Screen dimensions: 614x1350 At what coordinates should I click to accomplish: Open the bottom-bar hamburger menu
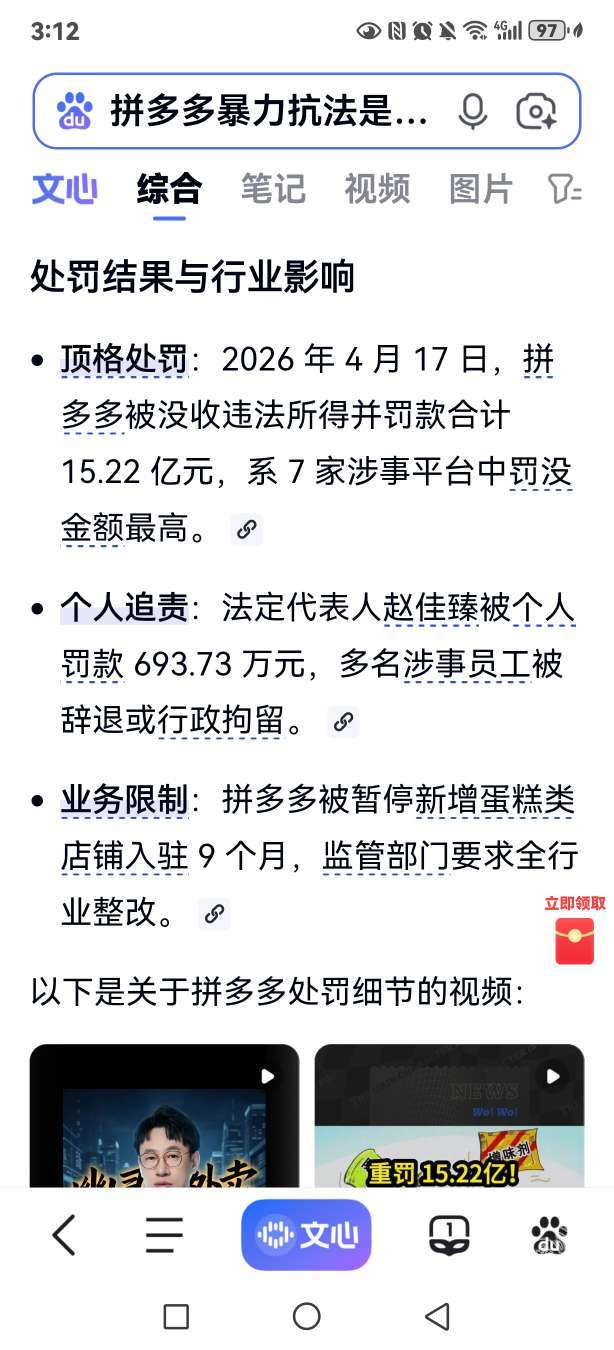[164, 1235]
